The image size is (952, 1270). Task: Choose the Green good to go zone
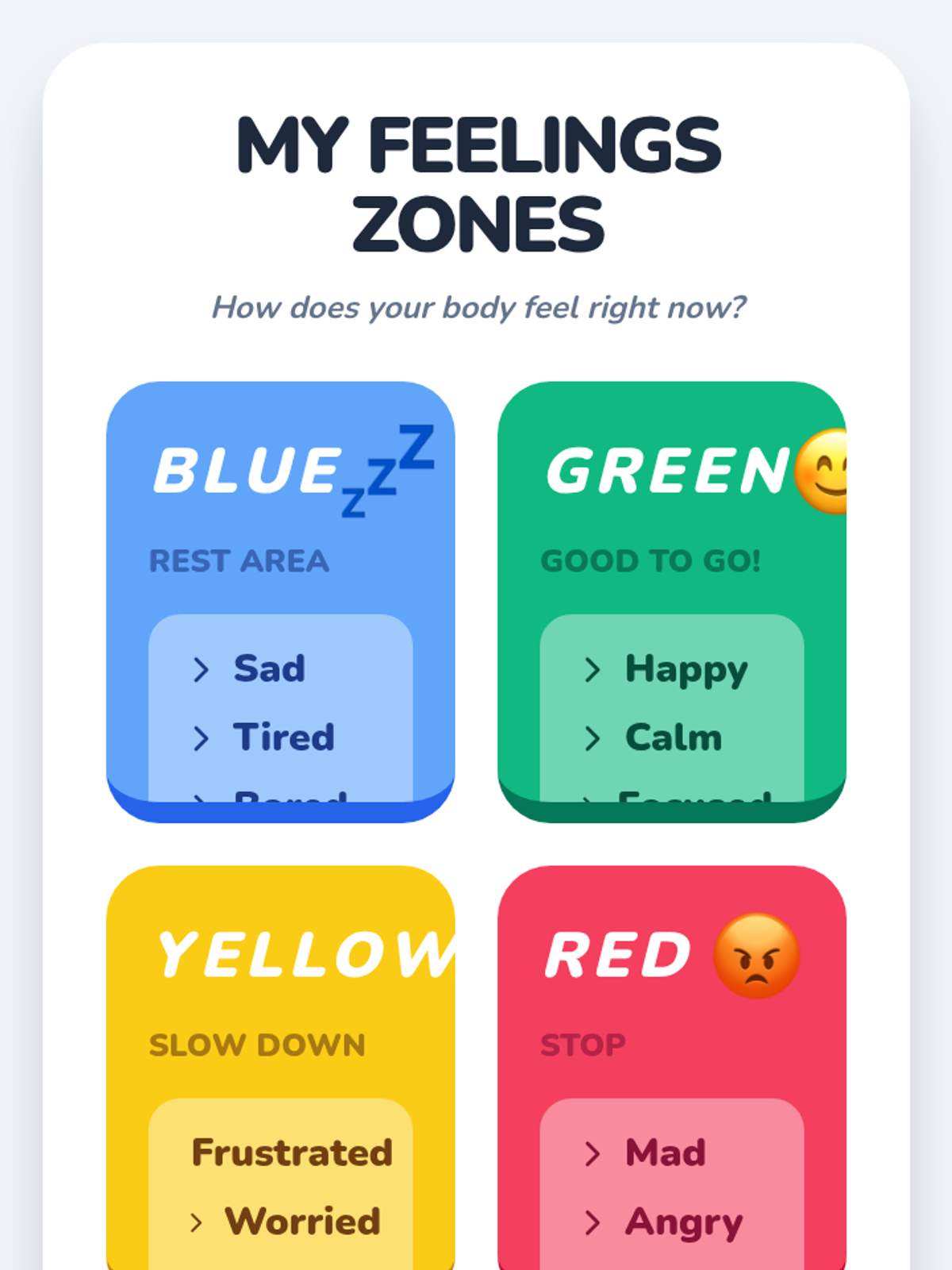pyautogui.click(x=671, y=602)
